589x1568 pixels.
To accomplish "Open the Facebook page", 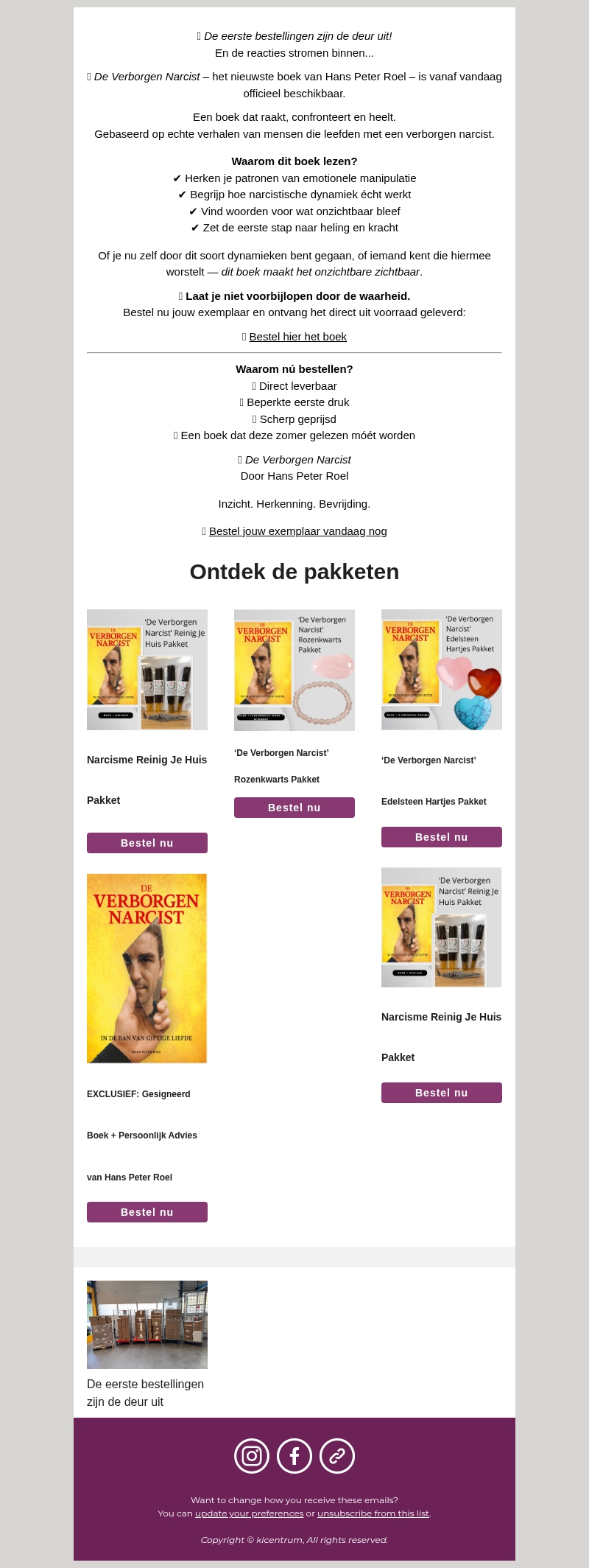I will click(x=294, y=1456).
